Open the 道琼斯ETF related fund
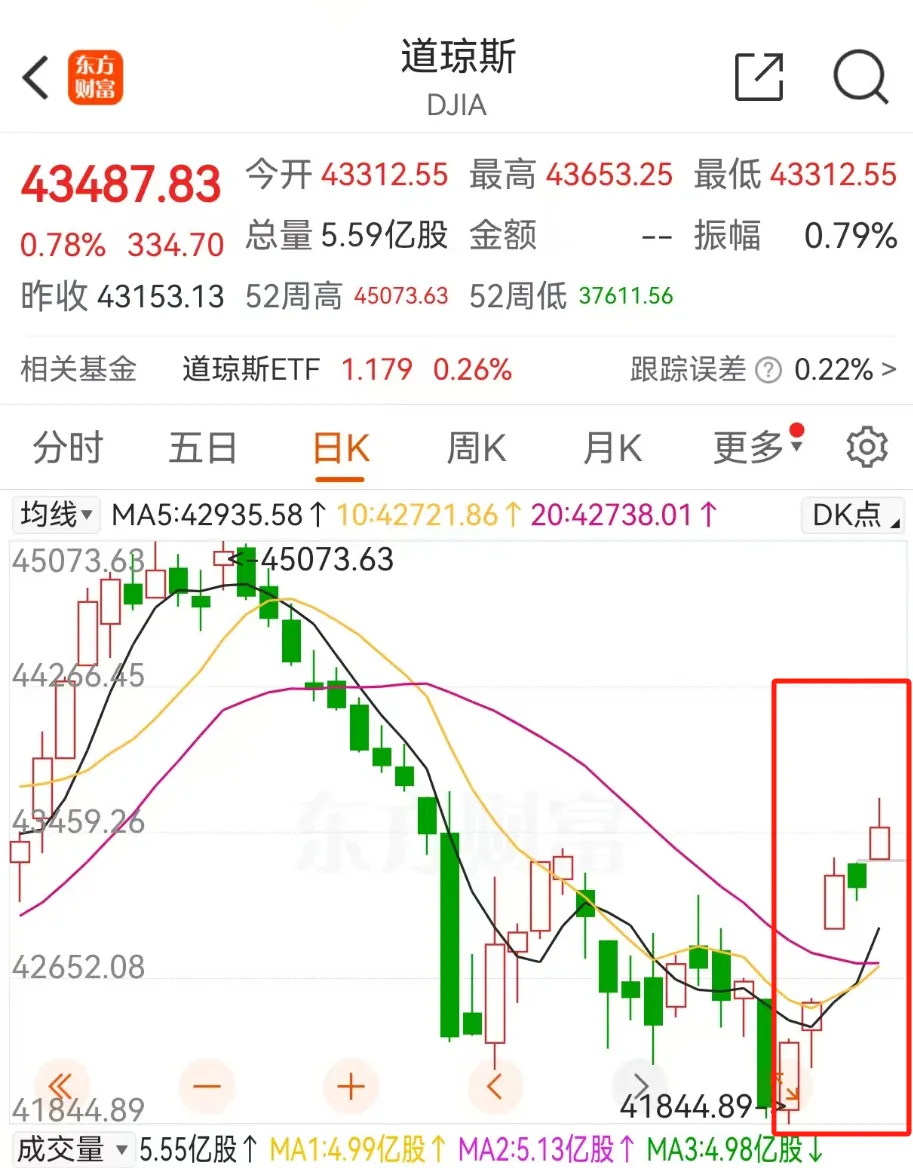913x1168 pixels. 251,370
